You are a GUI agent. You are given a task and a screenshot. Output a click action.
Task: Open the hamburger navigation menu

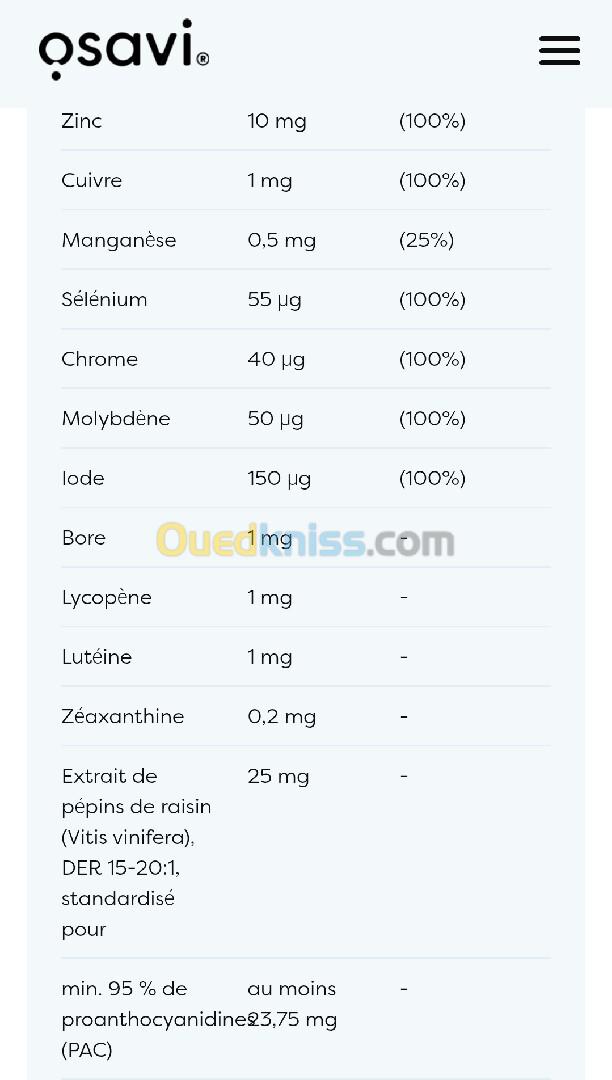(559, 50)
